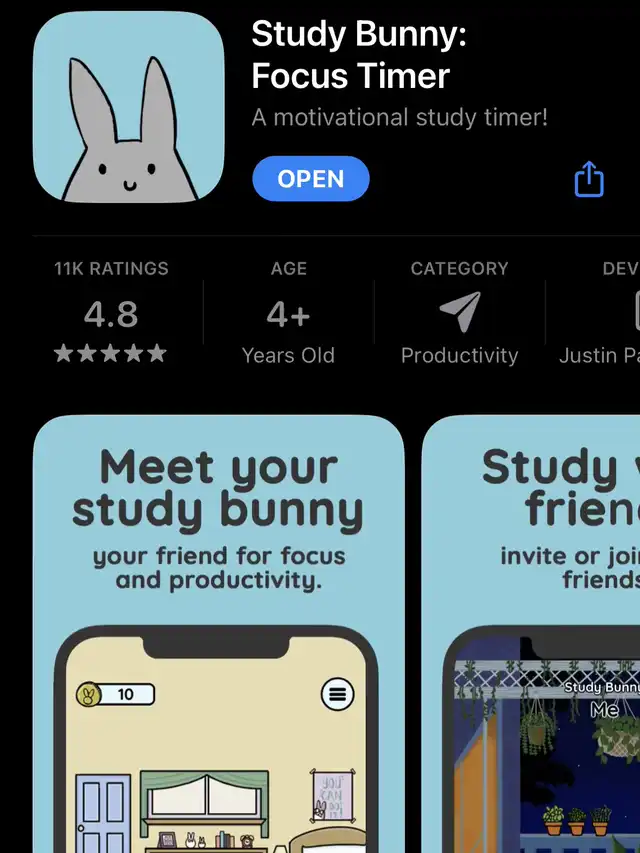Image resolution: width=640 pixels, height=853 pixels.
Task: Share the Study Bunny app page
Action: 589,178
